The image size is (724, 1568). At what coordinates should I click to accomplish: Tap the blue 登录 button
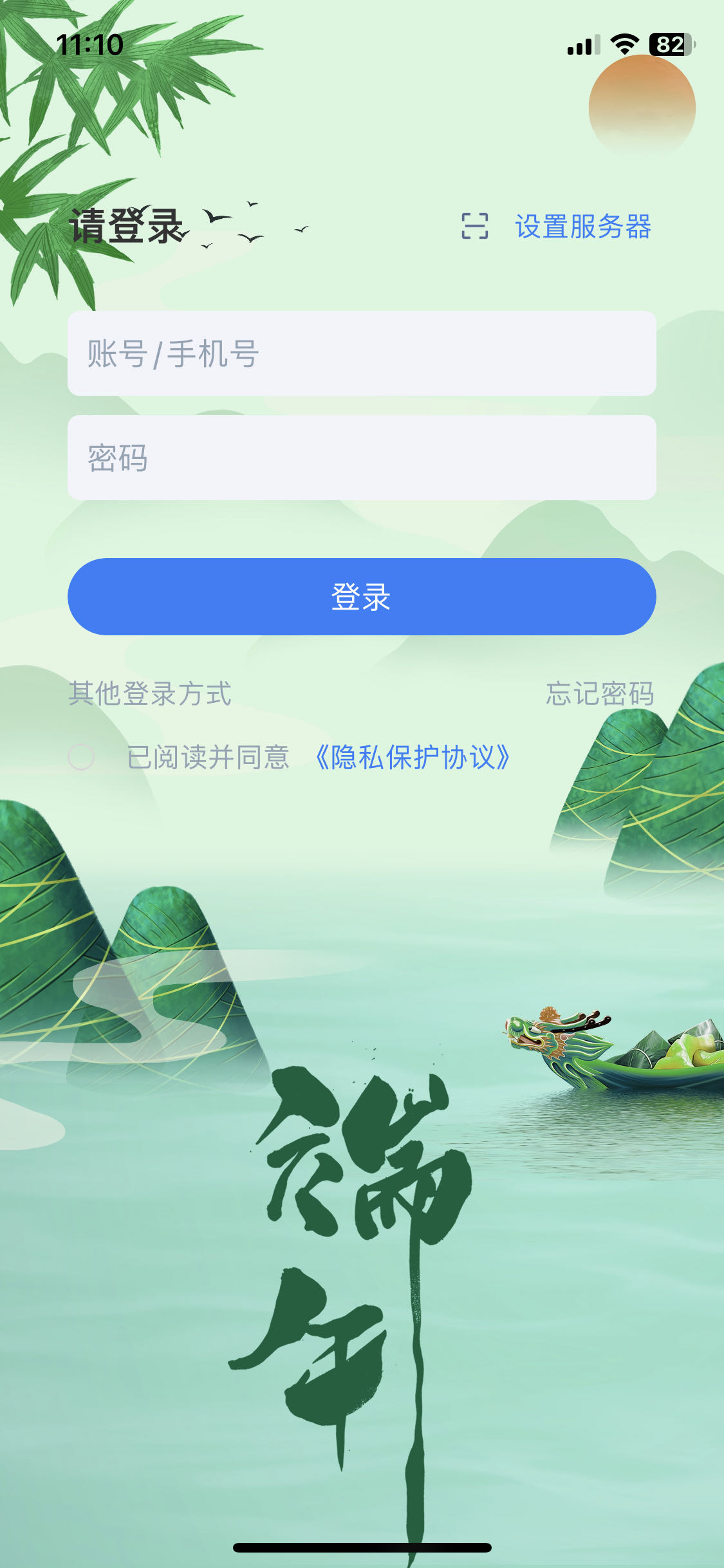[362, 597]
